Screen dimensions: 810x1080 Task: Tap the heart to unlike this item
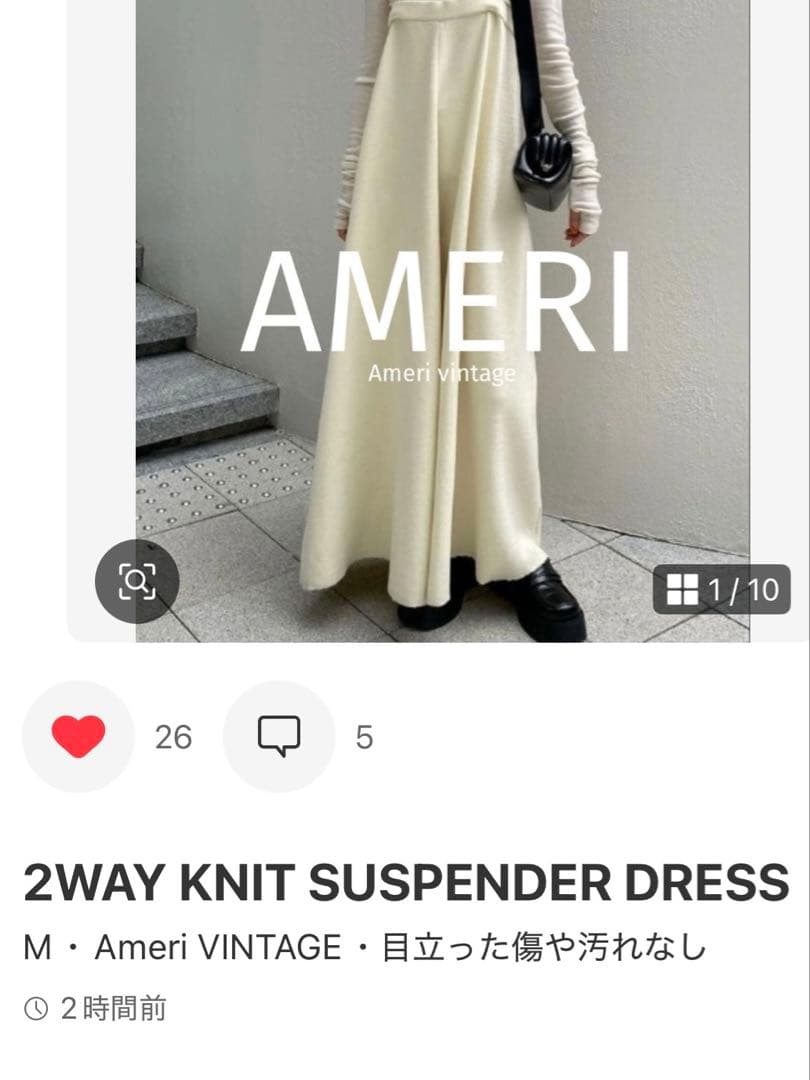[78, 737]
